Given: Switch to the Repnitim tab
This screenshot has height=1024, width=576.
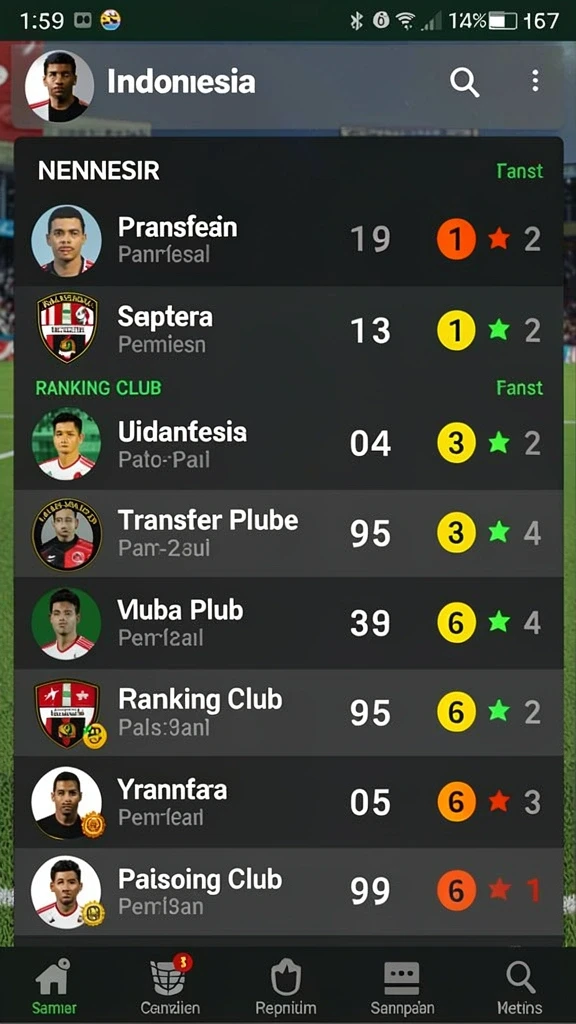Looking at the screenshot, I should pos(286,986).
